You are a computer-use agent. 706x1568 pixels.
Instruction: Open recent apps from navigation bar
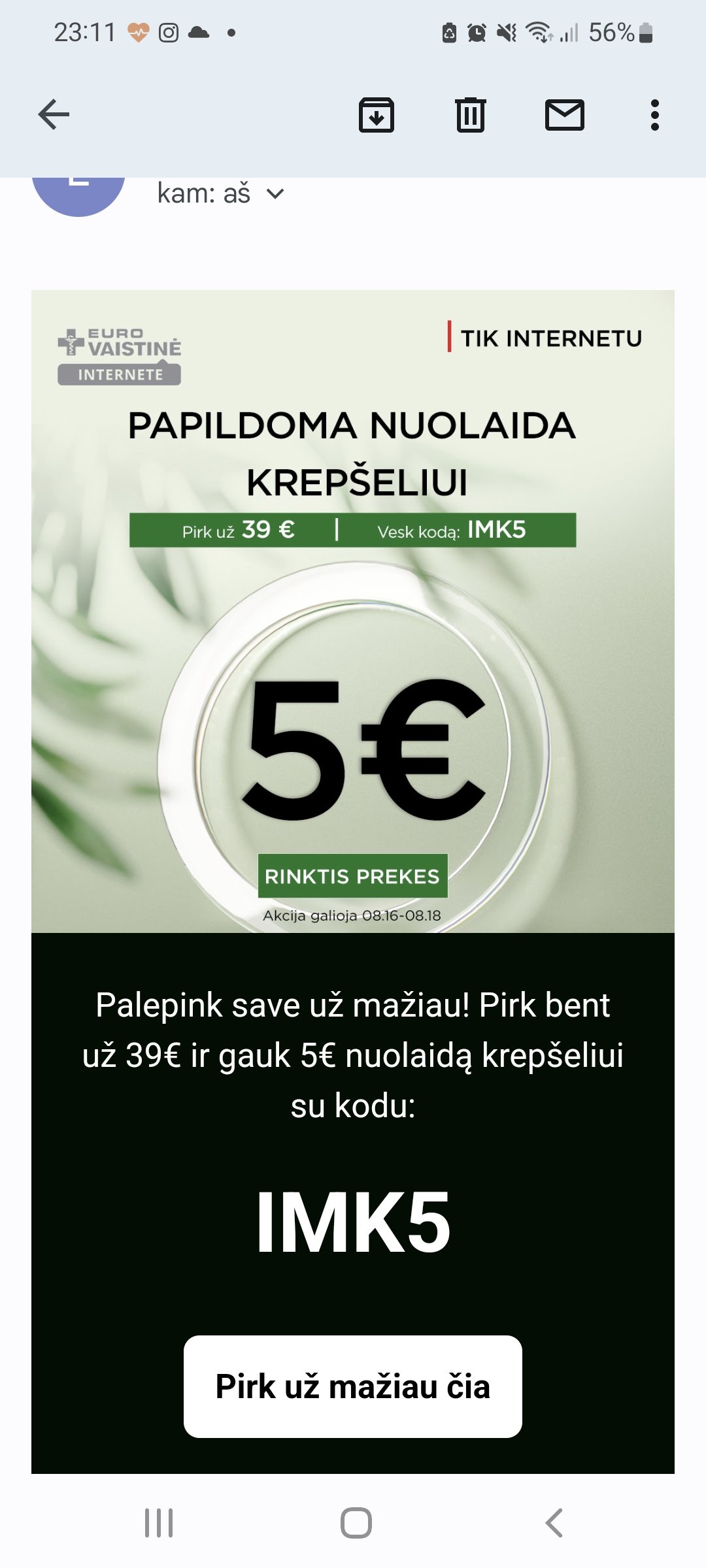[159, 1523]
